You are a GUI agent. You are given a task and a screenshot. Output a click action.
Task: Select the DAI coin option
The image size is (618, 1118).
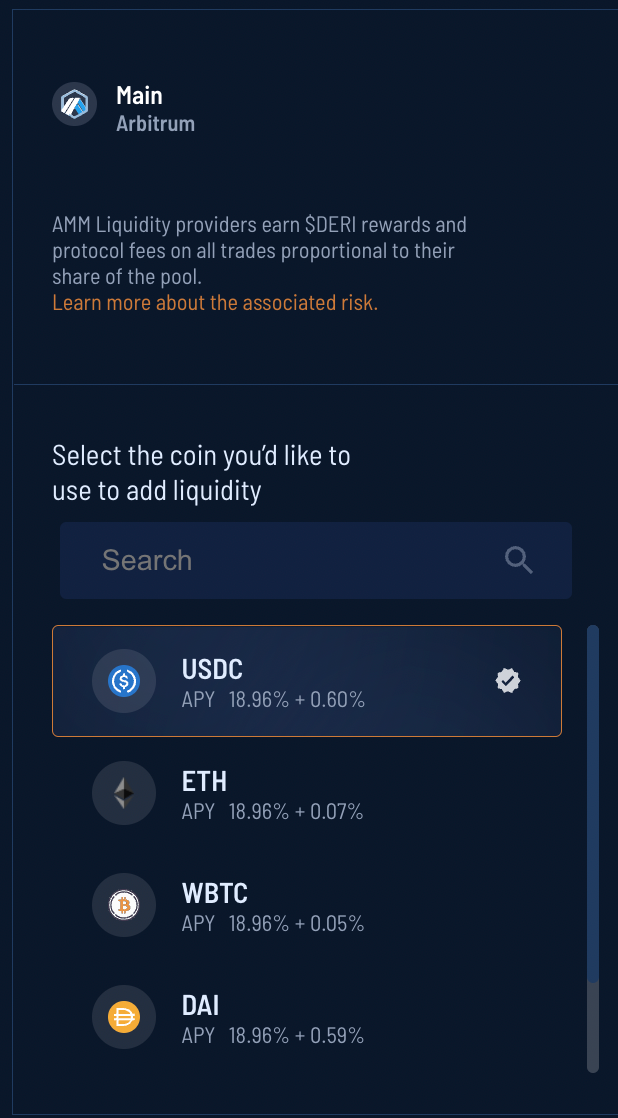click(x=306, y=1017)
